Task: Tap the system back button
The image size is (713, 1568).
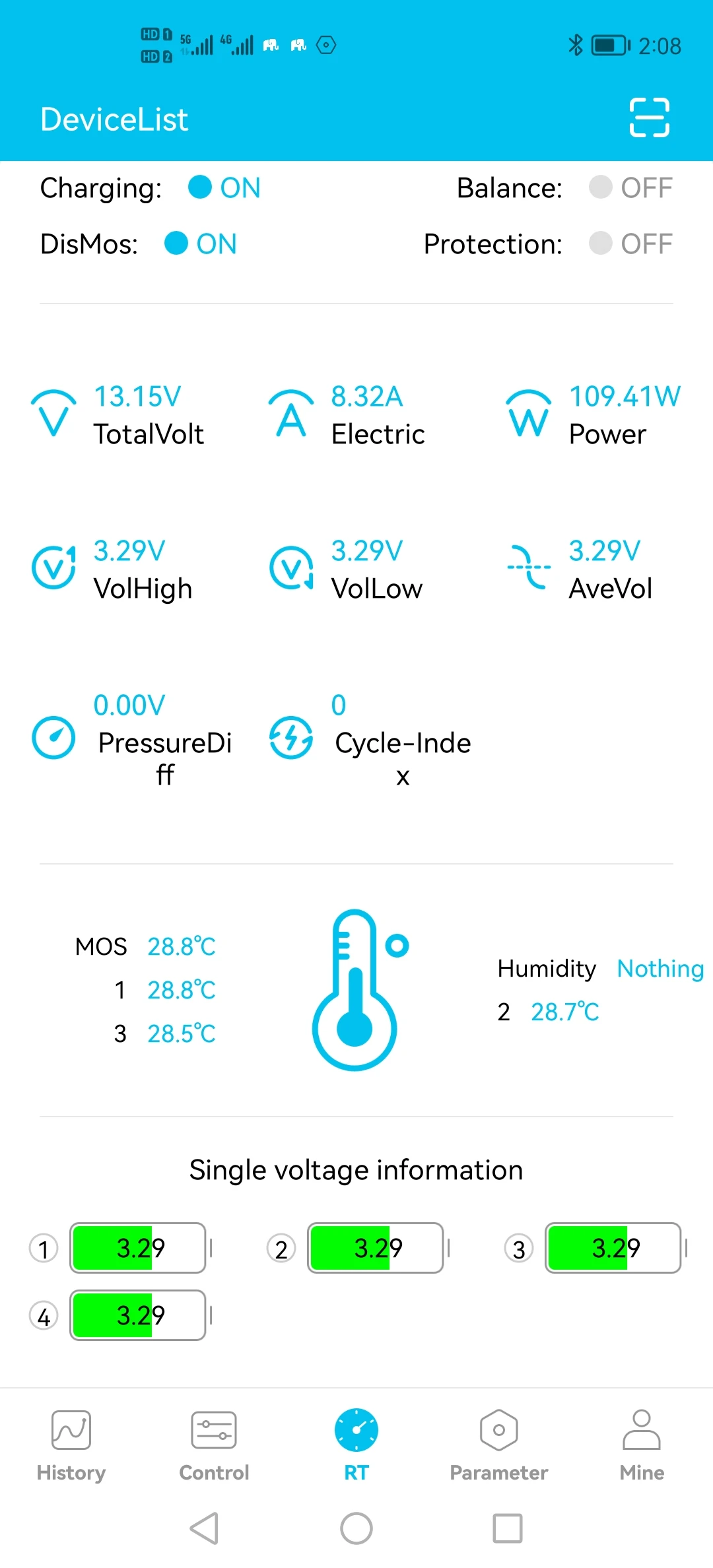Action: pyautogui.click(x=205, y=1528)
